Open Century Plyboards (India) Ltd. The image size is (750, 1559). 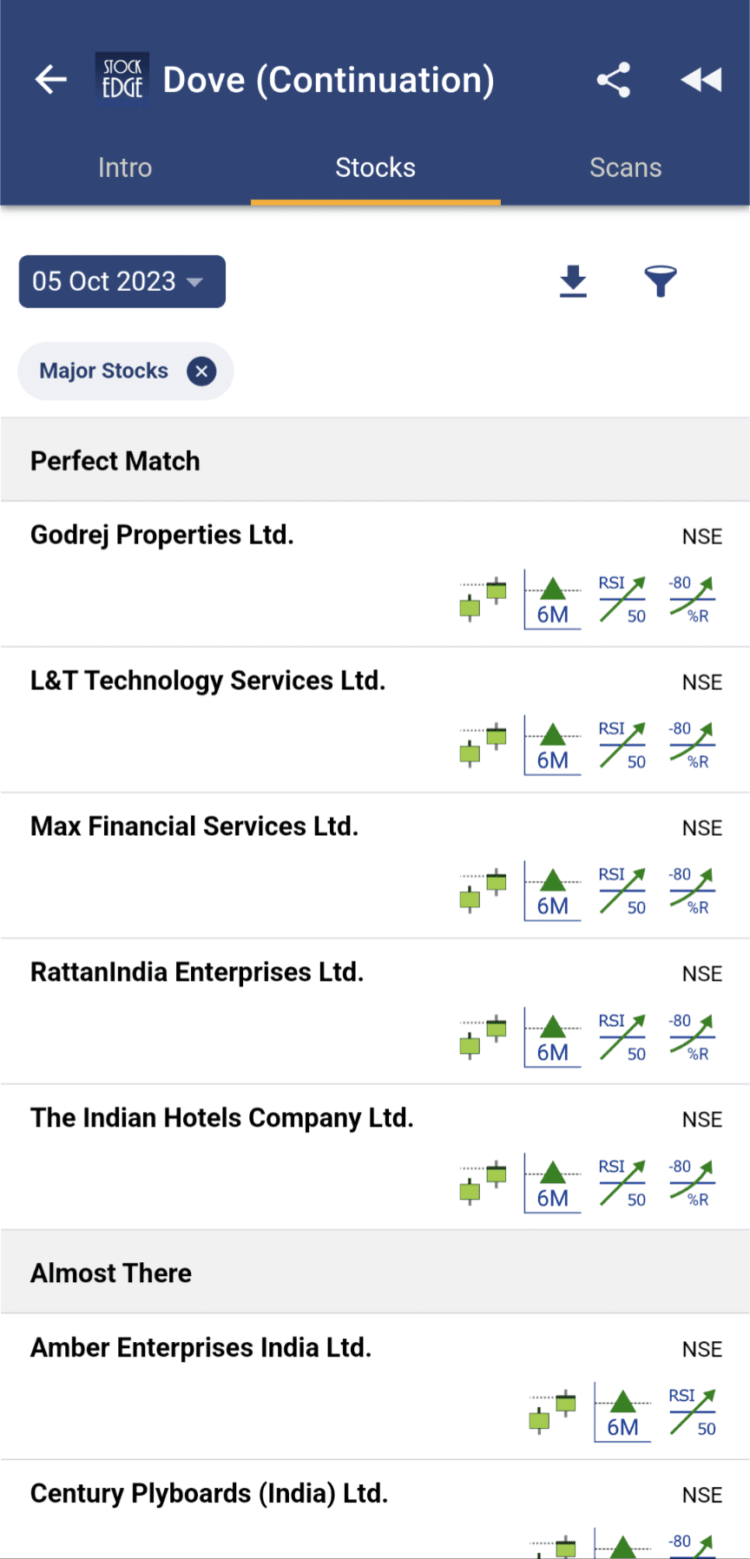pyautogui.click(x=209, y=1494)
